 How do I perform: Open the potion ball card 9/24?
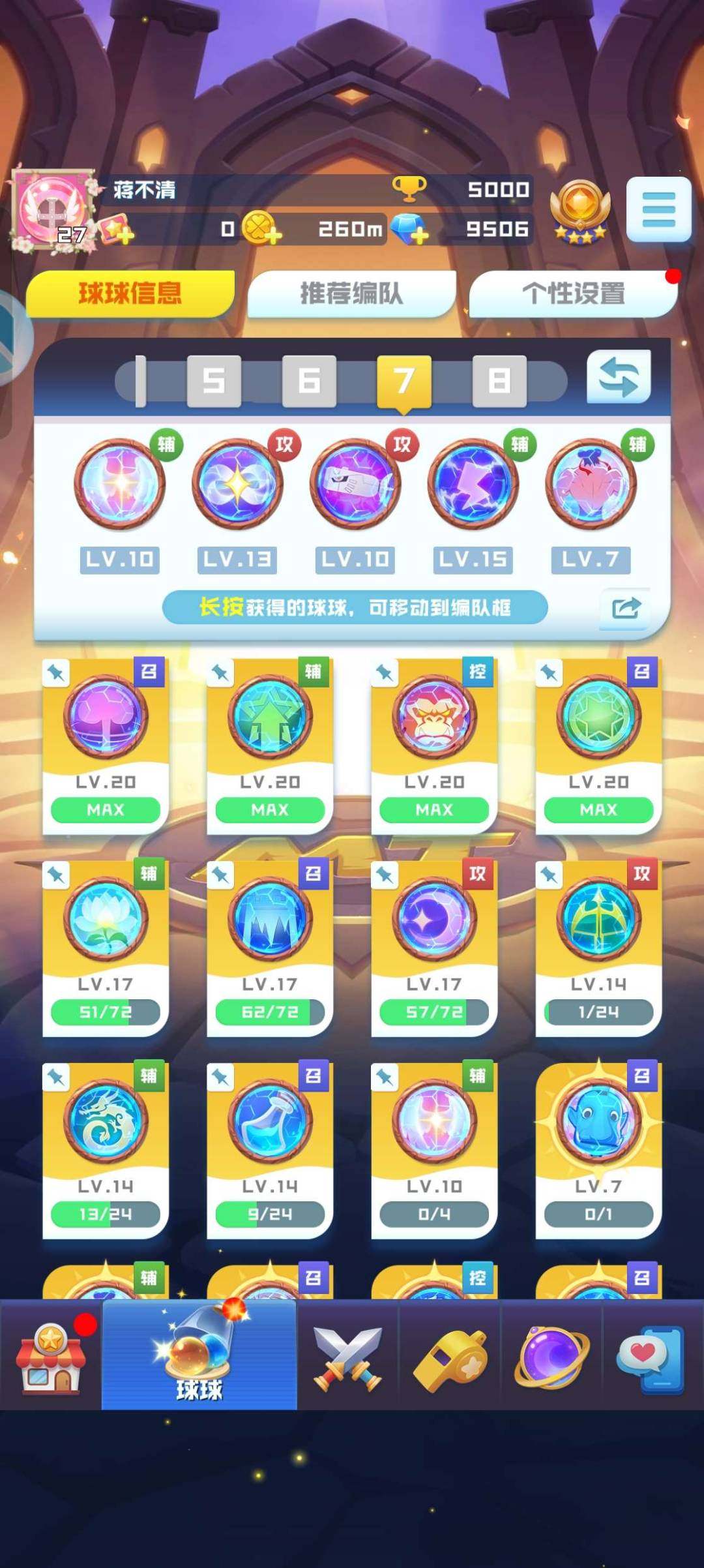click(270, 1148)
